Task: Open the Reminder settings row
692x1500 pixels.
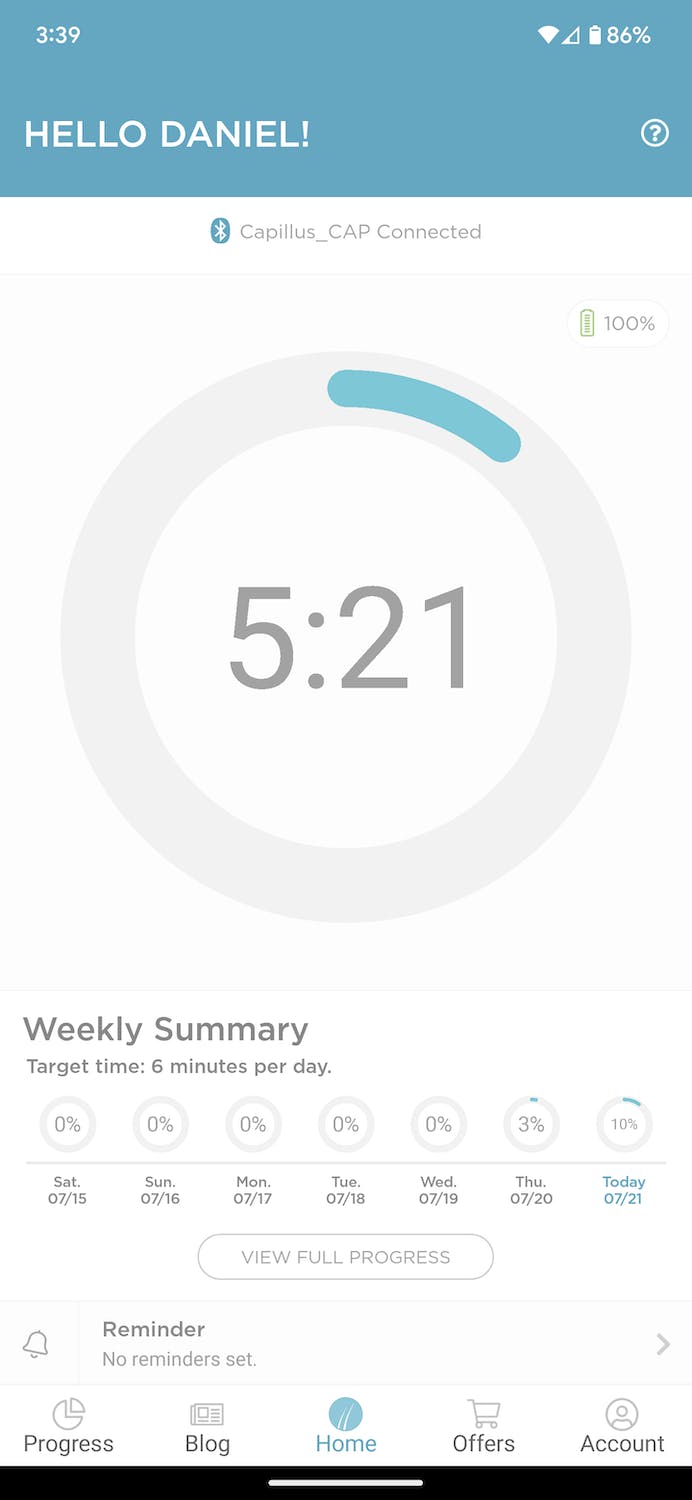Action: click(346, 1343)
